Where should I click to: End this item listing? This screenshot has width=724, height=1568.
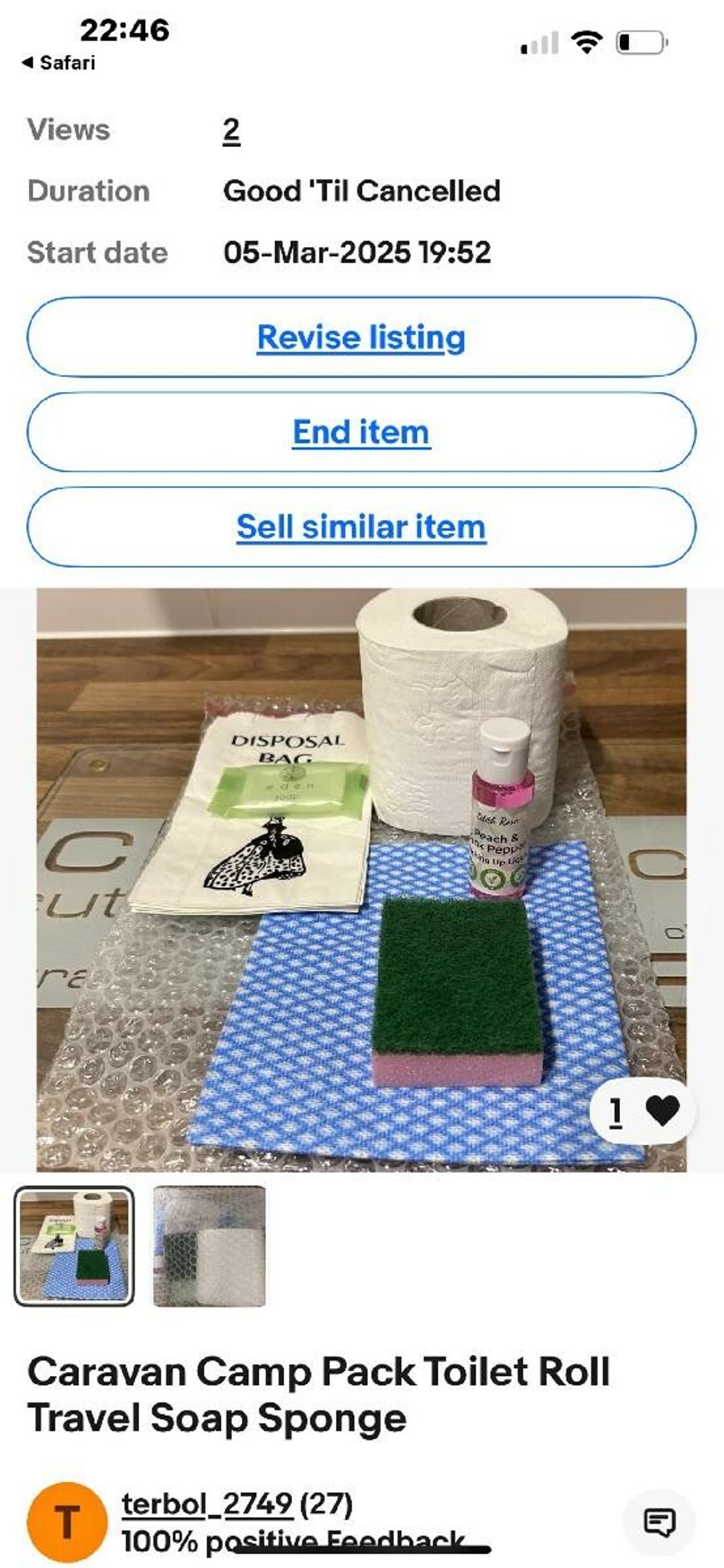pyautogui.click(x=361, y=432)
